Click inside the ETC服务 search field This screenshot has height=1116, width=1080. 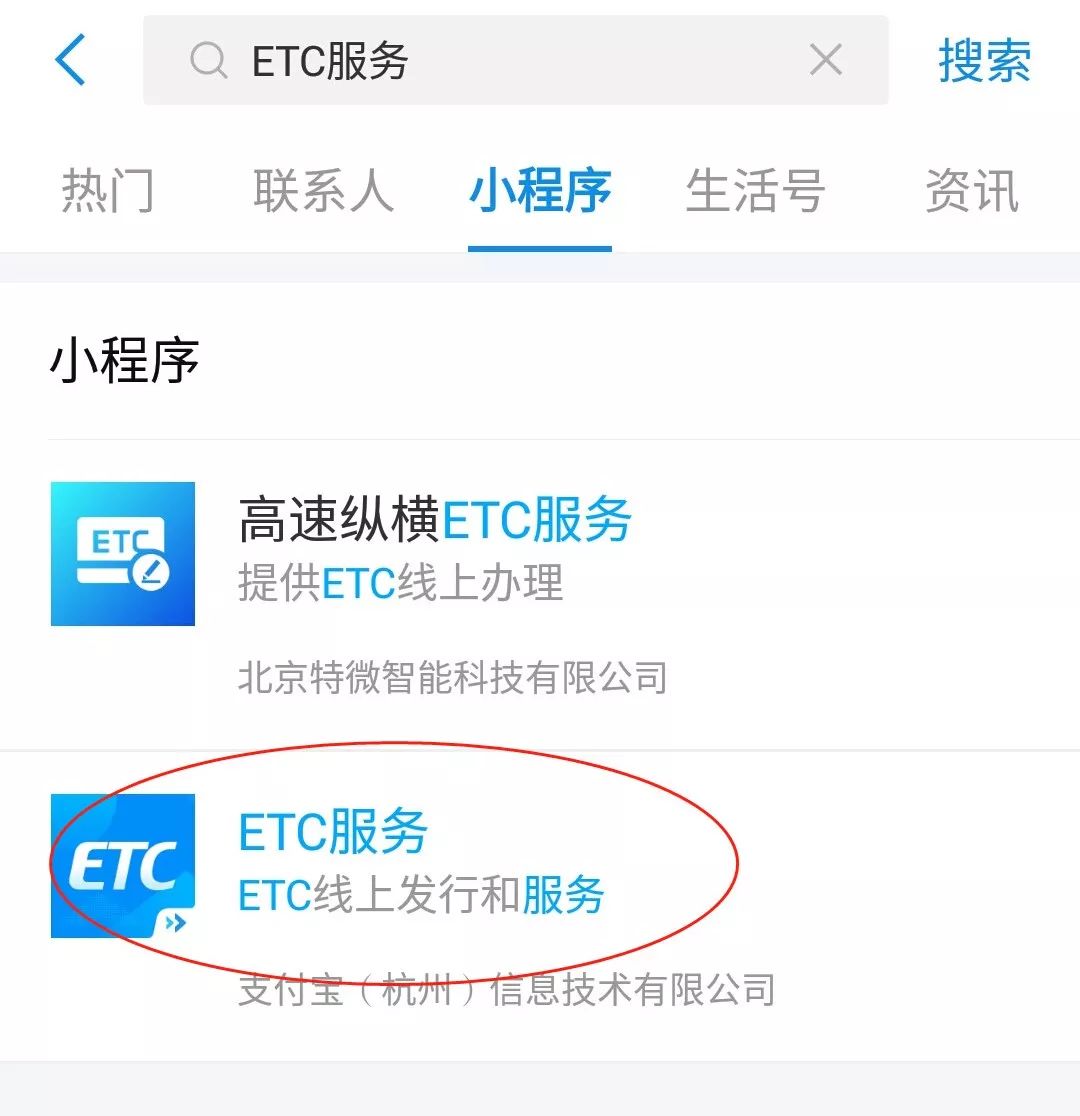click(x=400, y=62)
